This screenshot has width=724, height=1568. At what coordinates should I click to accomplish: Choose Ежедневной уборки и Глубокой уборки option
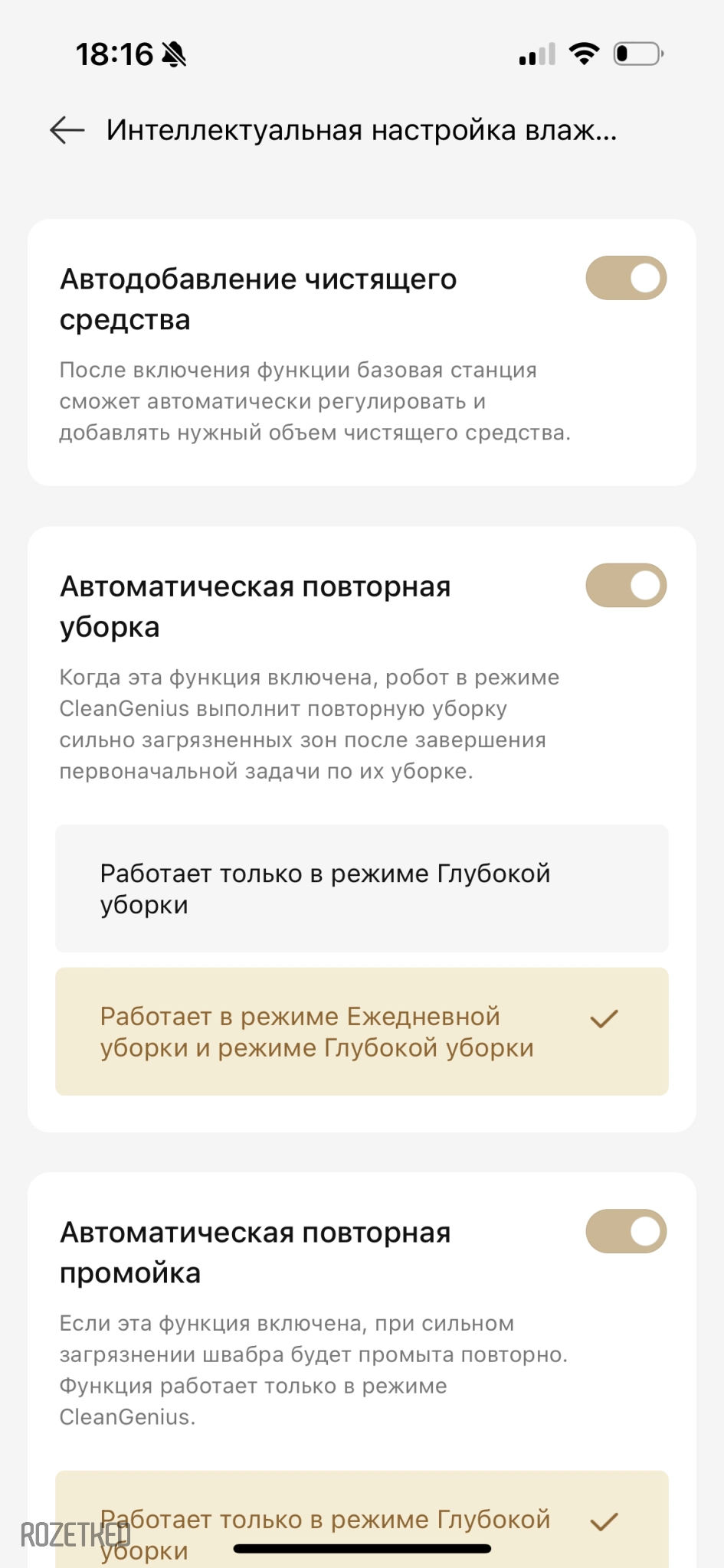[362, 1031]
